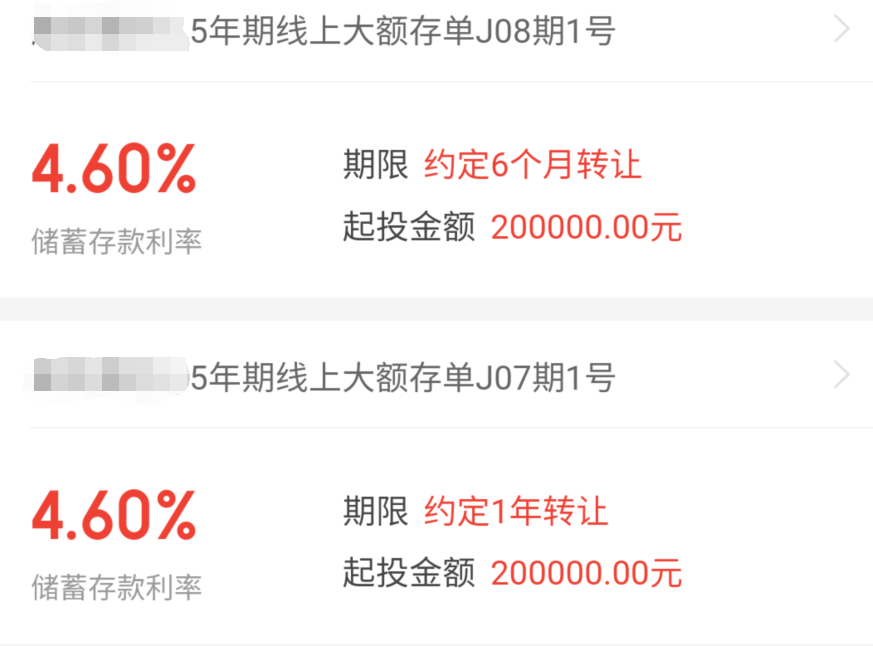View 4.60% deposit card with 1-year transfer term

(436, 543)
